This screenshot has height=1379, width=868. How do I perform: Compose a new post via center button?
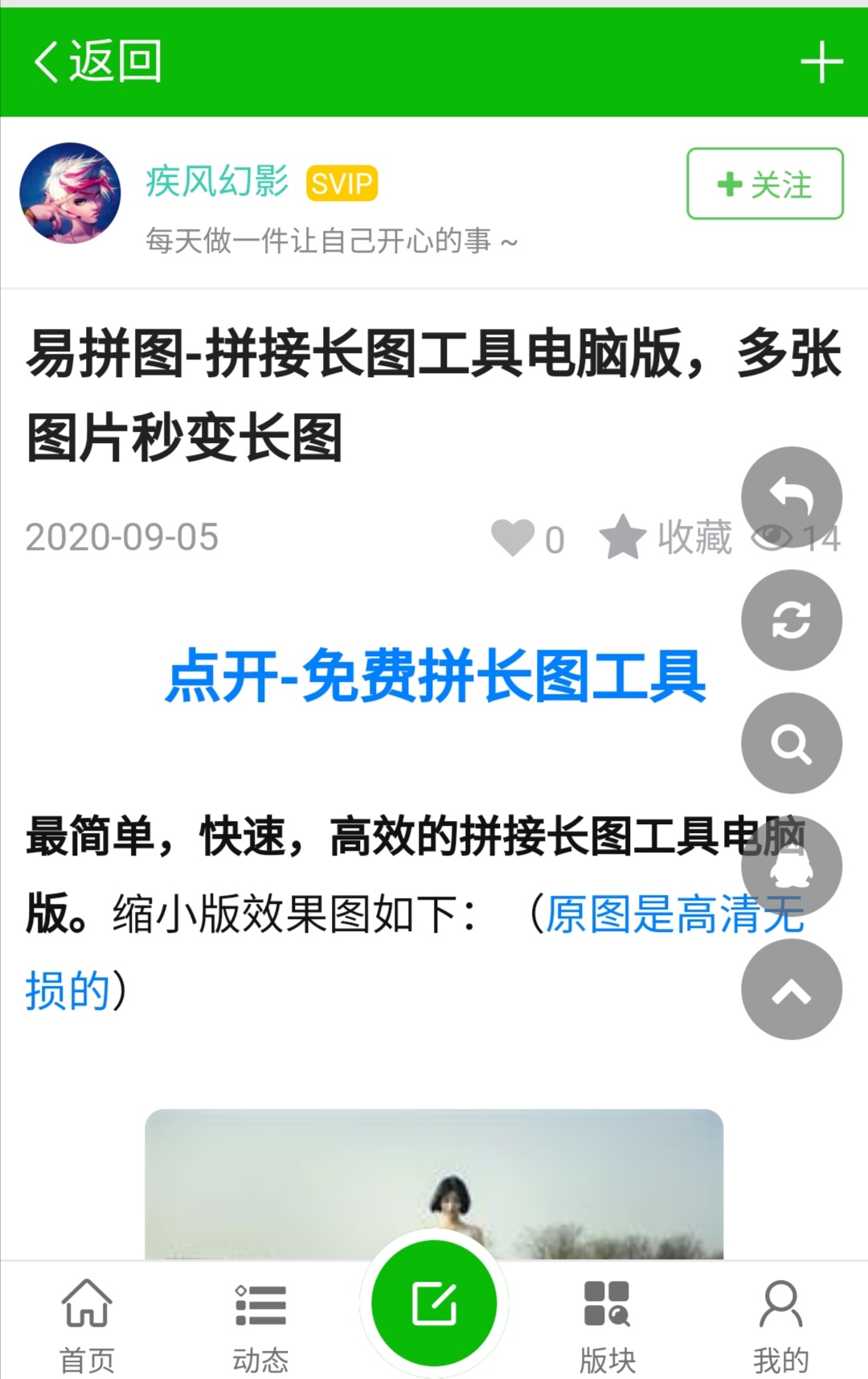(x=434, y=1303)
